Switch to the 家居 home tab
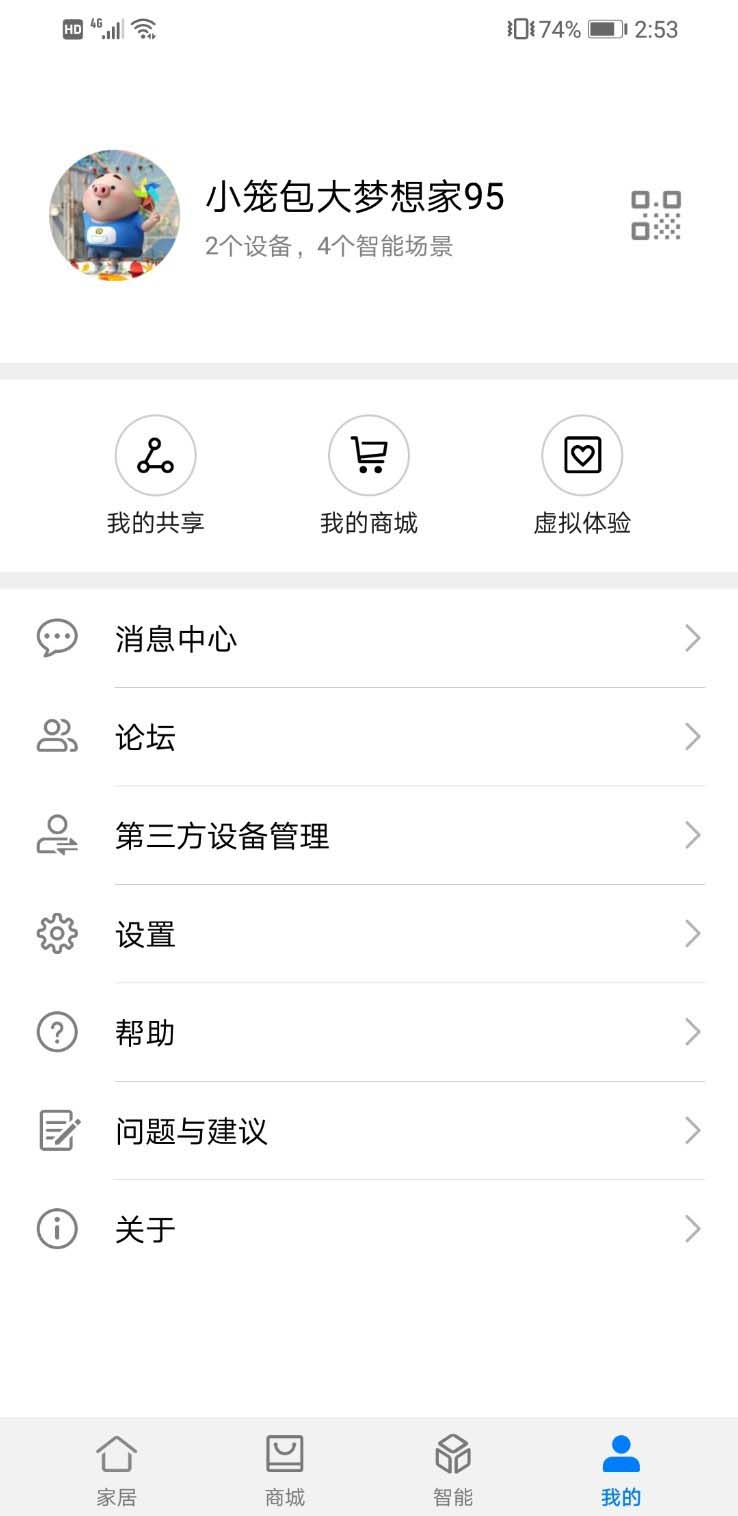 pyautogui.click(x=116, y=1468)
